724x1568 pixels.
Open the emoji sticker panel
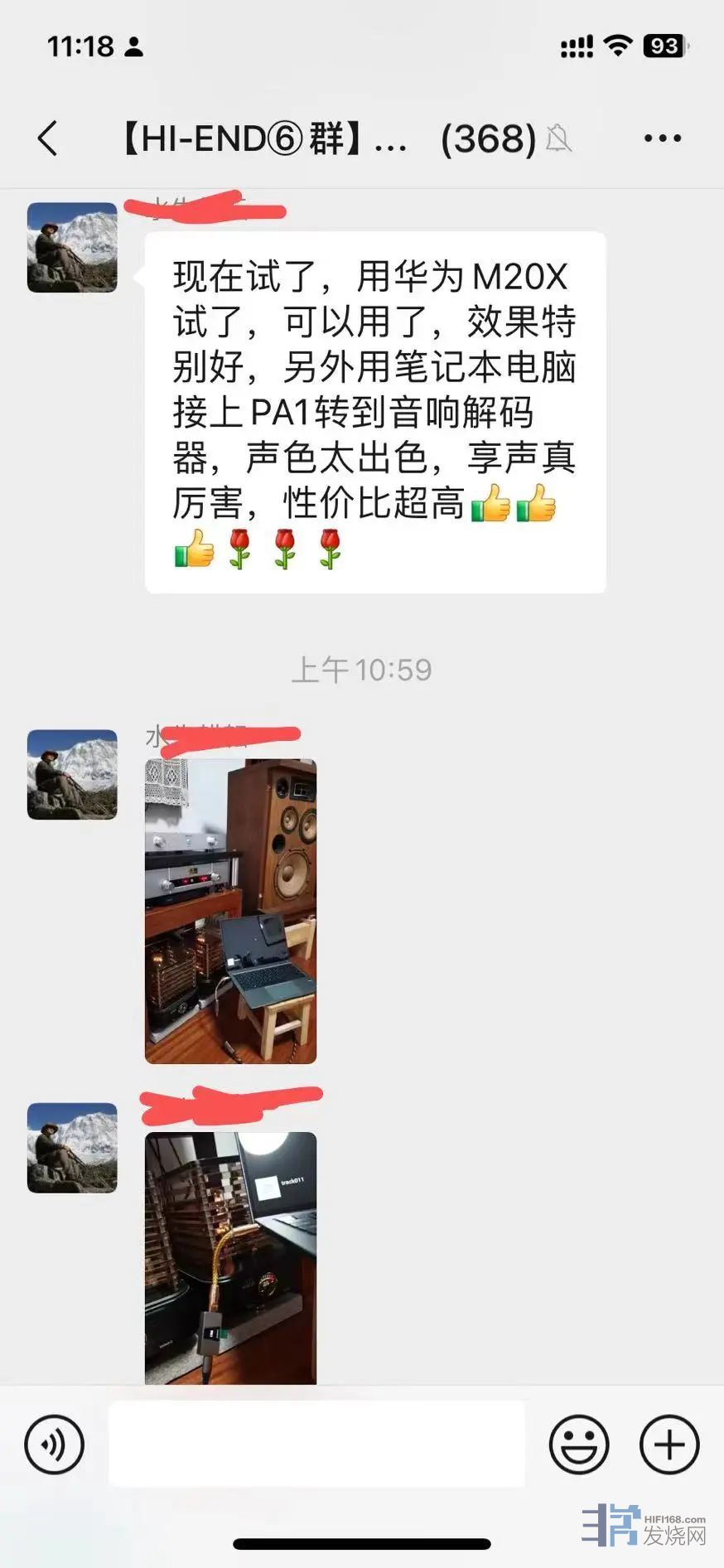[579, 1445]
